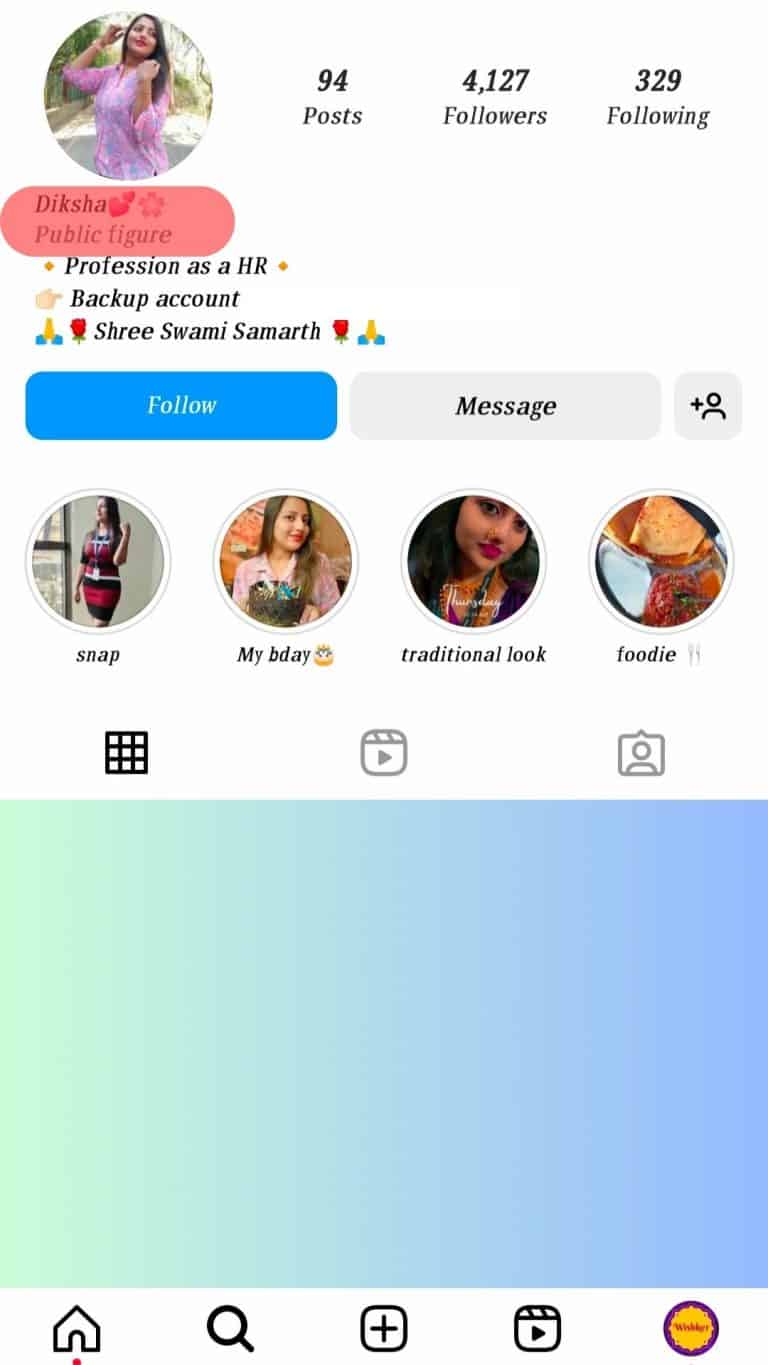Tap the create new post plus icon
The height and width of the screenshot is (1365, 768).
pos(383,1328)
